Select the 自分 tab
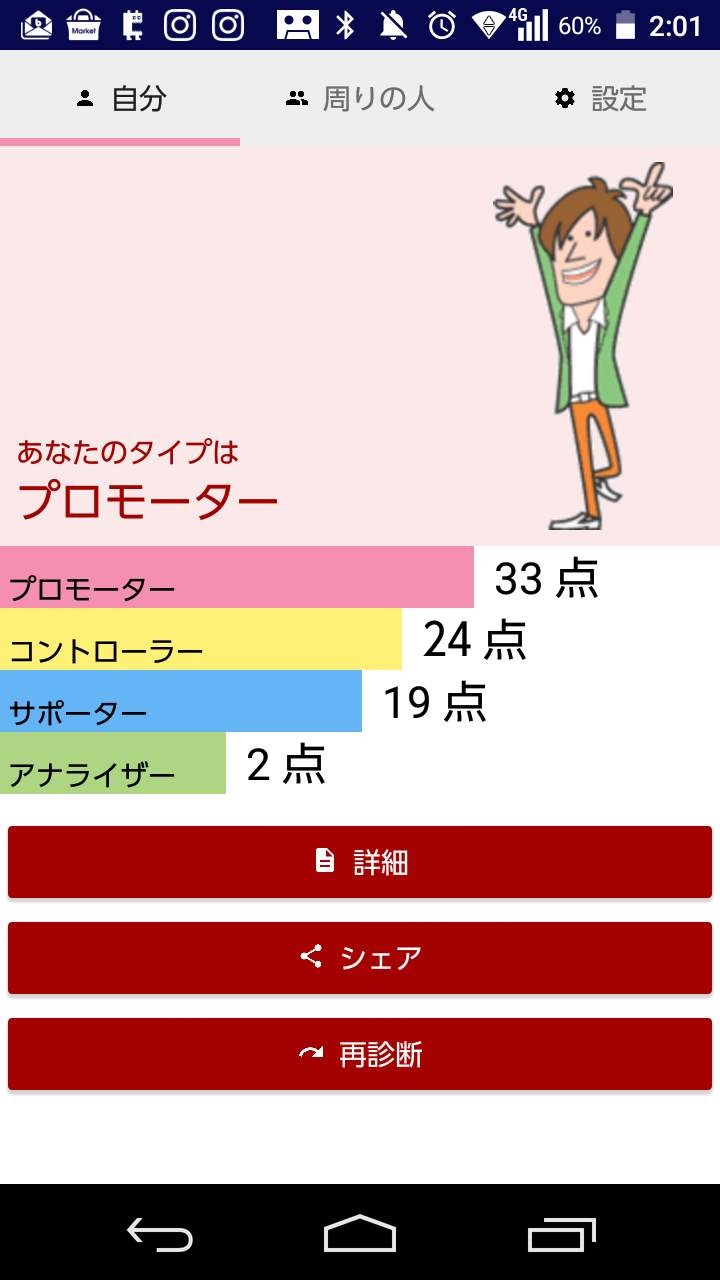Viewport: 720px width, 1280px height. click(120, 98)
